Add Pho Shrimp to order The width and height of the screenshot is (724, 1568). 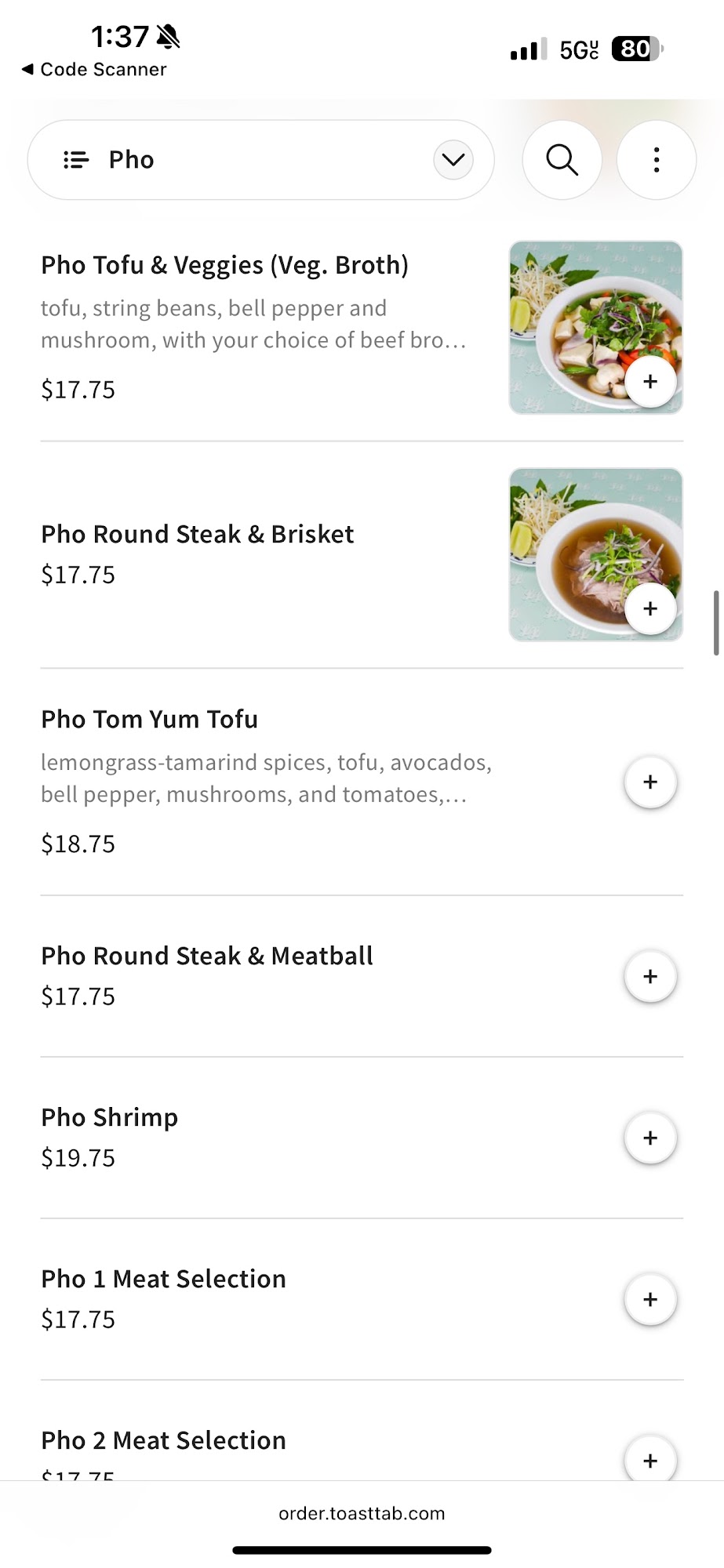pos(650,1138)
